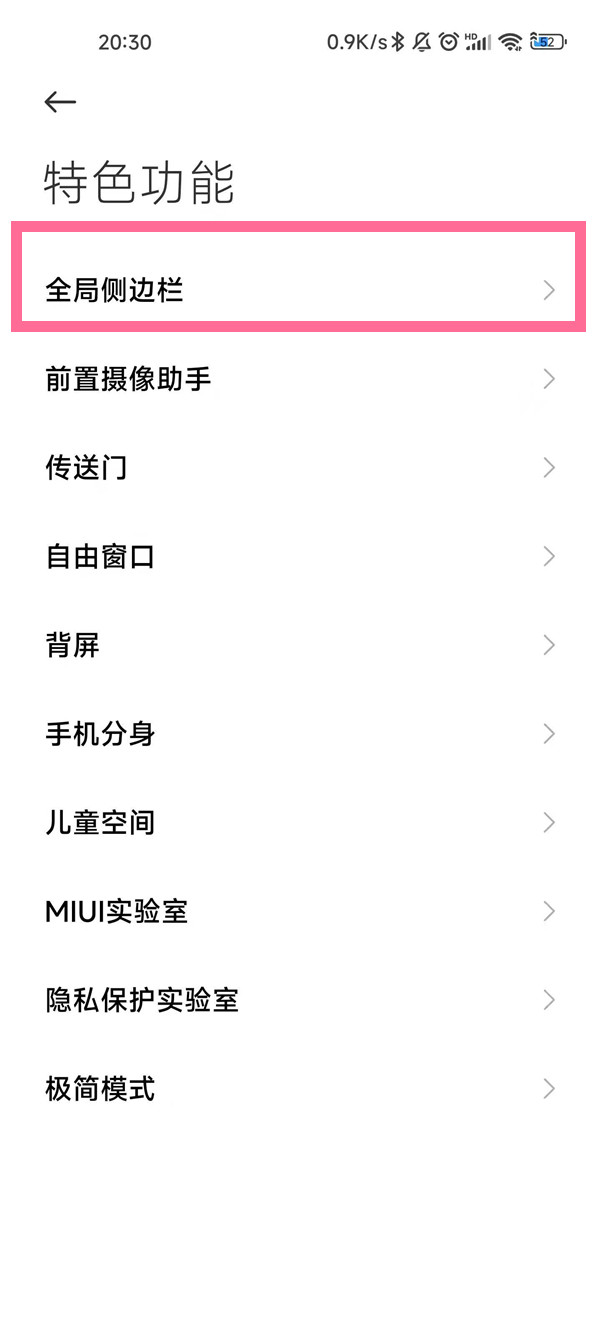The width and height of the screenshot is (600, 1333).
Task: Go back using the top arrow
Action: [60, 102]
